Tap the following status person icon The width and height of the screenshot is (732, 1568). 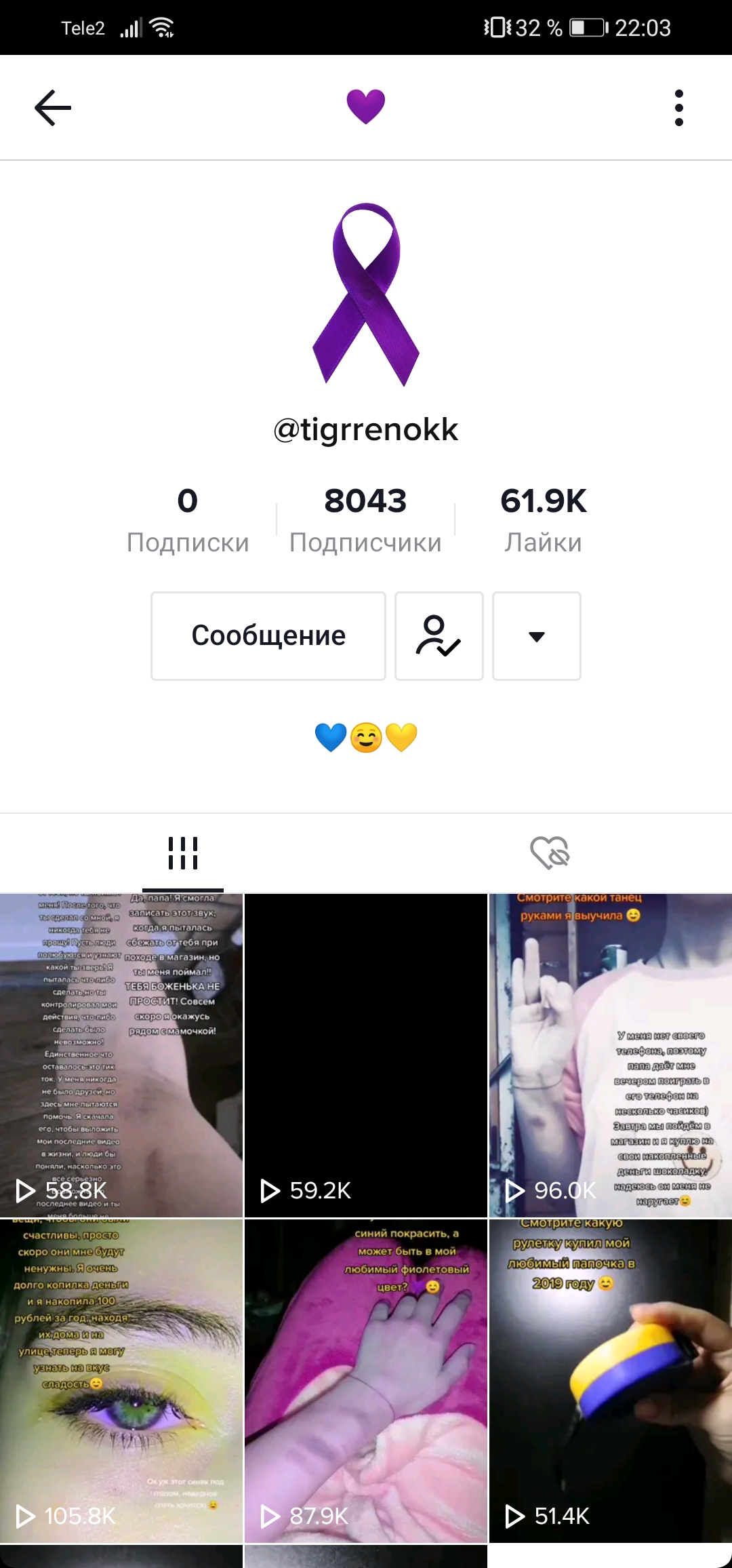439,635
